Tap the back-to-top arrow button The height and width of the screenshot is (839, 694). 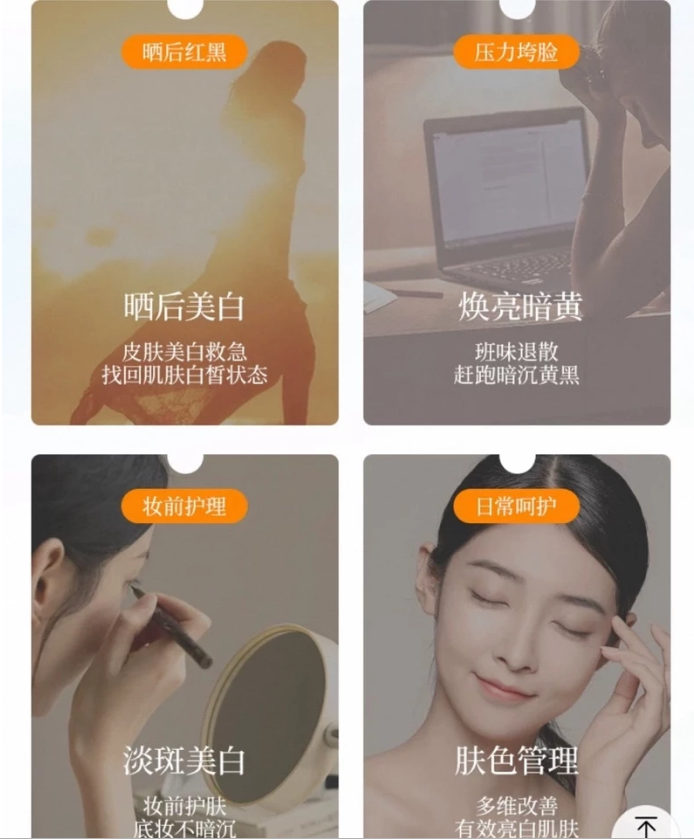pyautogui.click(x=646, y=825)
